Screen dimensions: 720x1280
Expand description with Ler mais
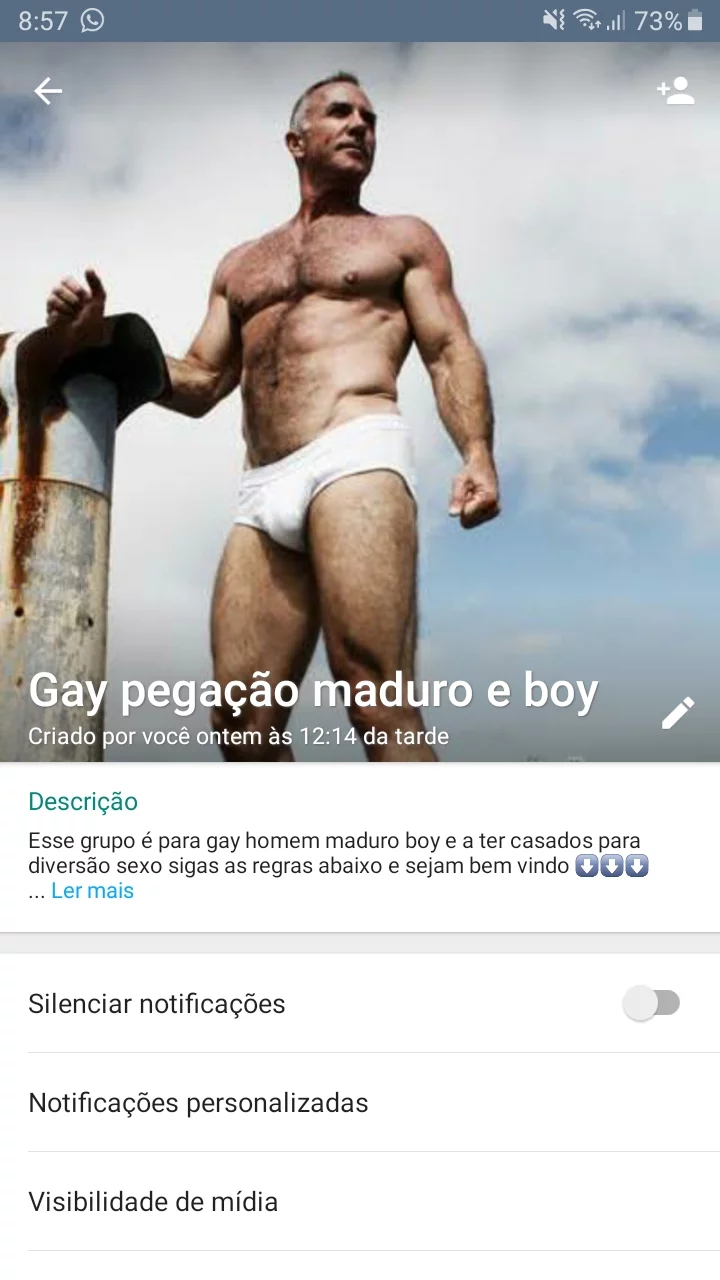click(92, 891)
